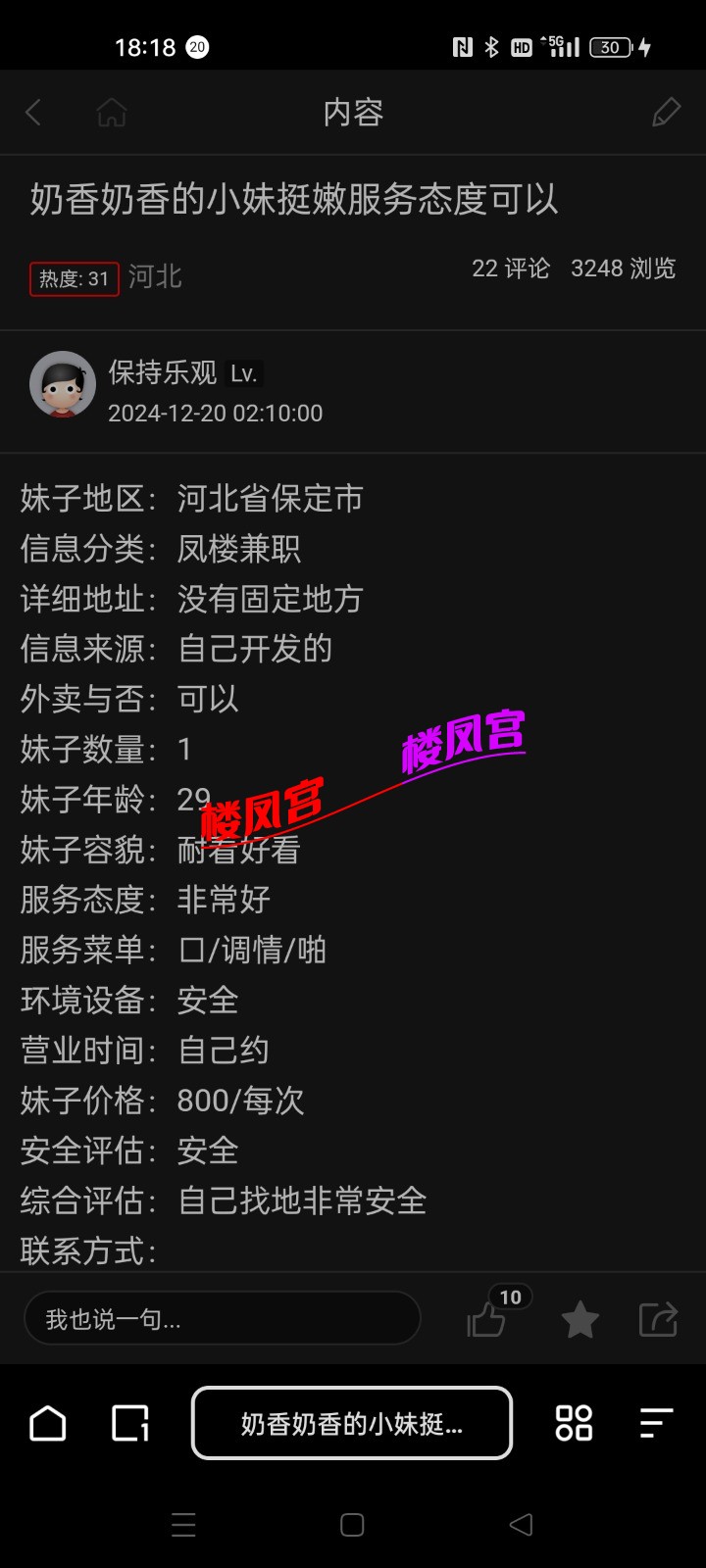
Task: Tap the Lv. level badge
Action: 244,374
